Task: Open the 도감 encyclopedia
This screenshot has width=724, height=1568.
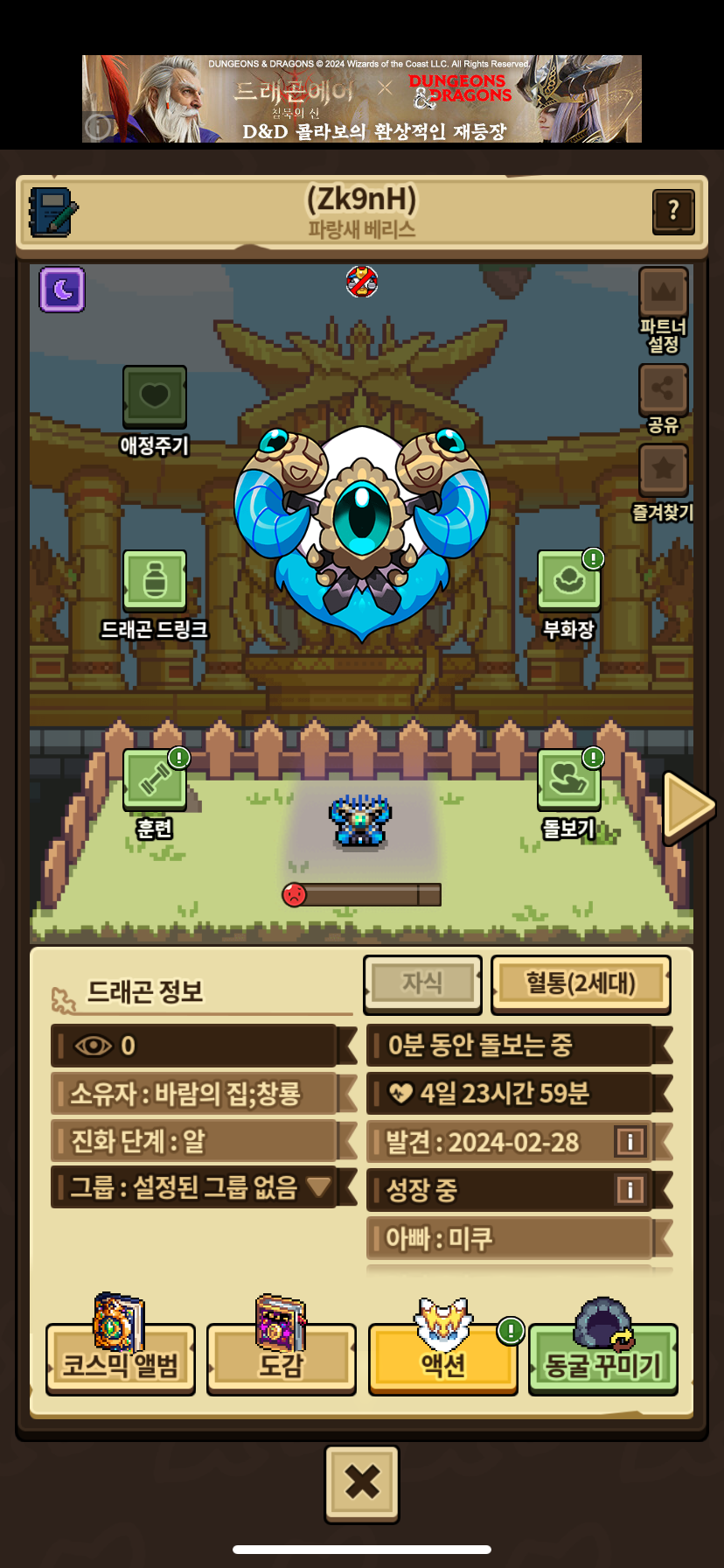Action: (282, 1360)
